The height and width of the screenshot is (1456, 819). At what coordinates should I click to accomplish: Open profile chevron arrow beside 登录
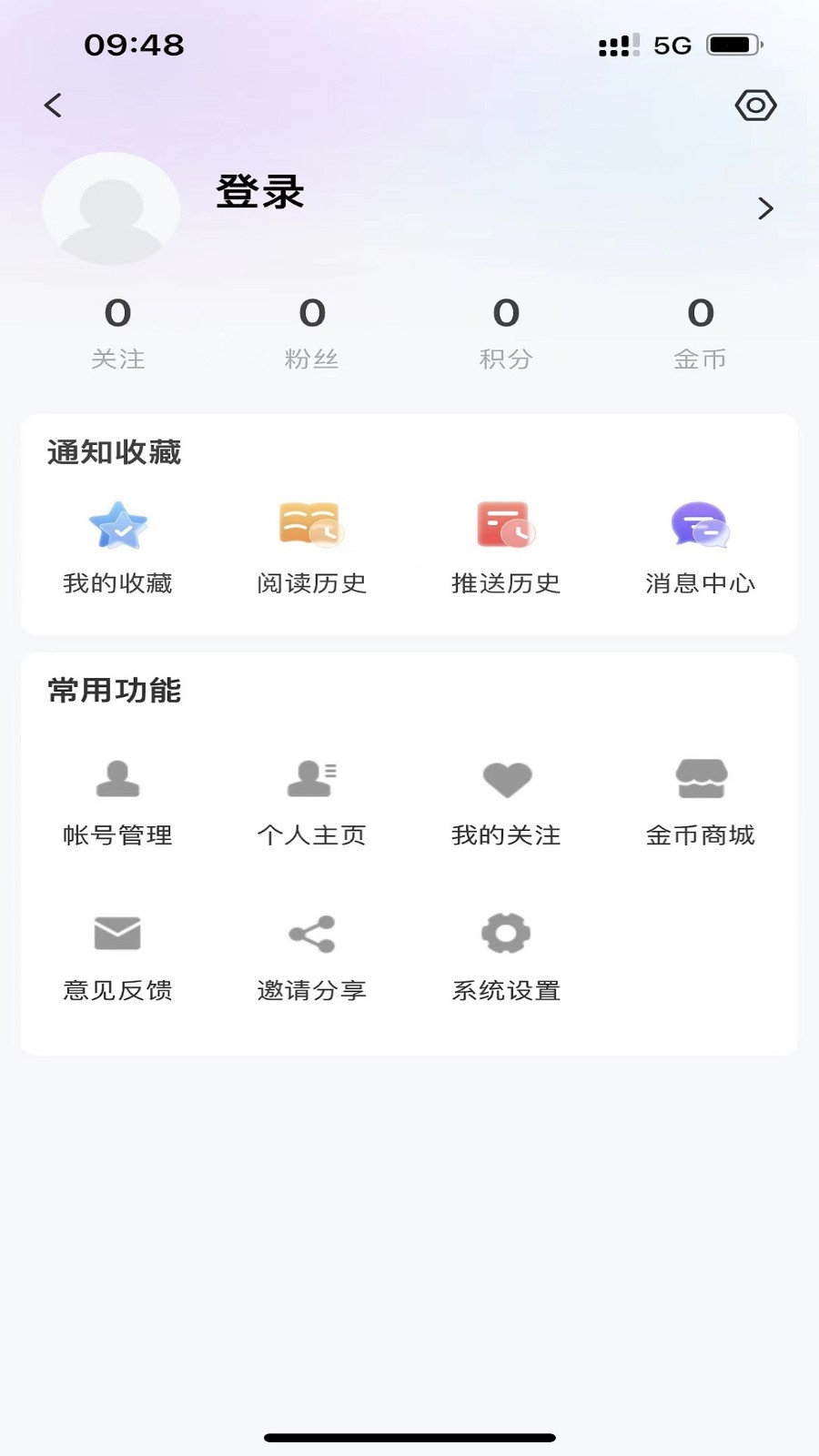tap(765, 208)
